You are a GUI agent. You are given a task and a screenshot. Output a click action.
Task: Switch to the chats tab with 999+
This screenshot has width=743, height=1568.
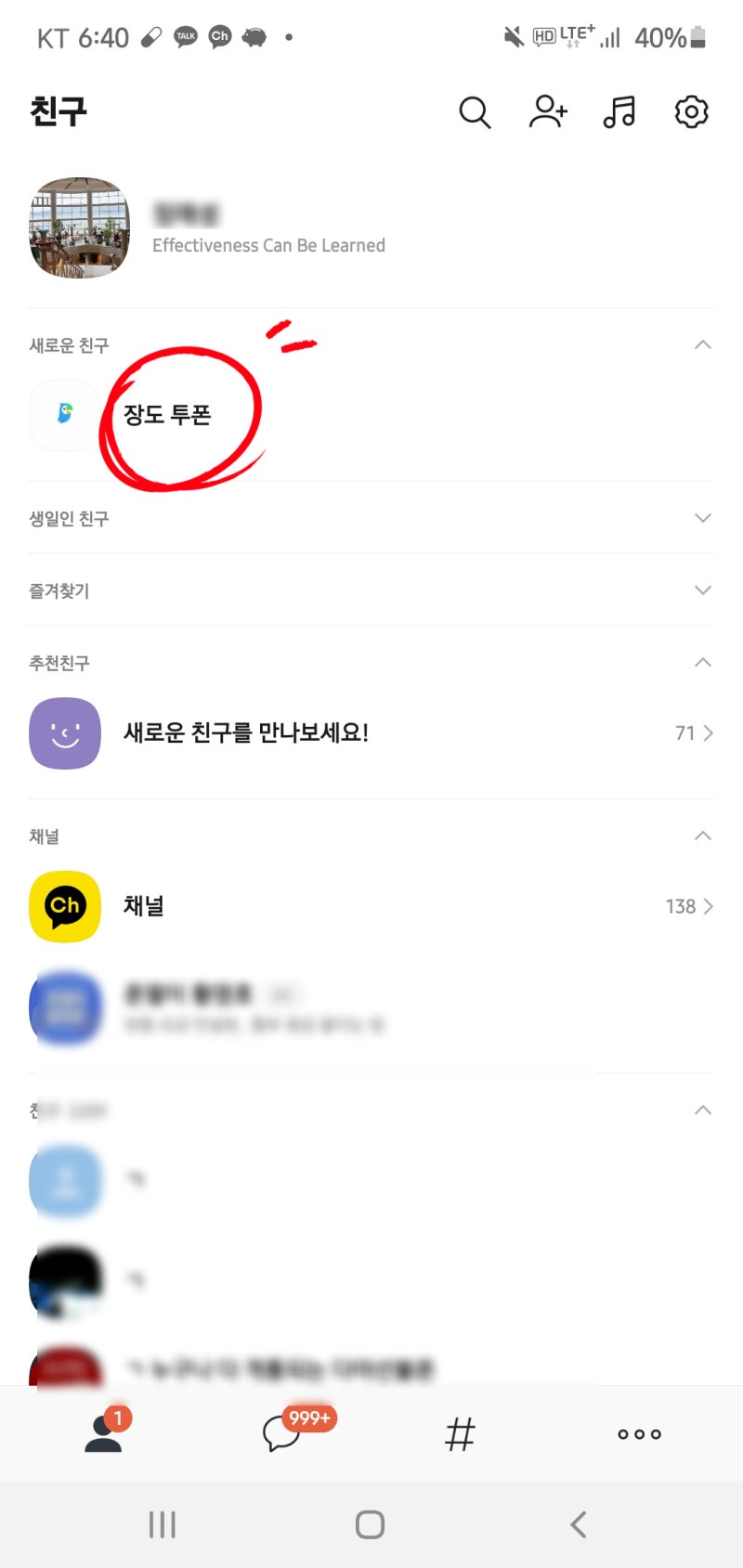coord(282,1433)
